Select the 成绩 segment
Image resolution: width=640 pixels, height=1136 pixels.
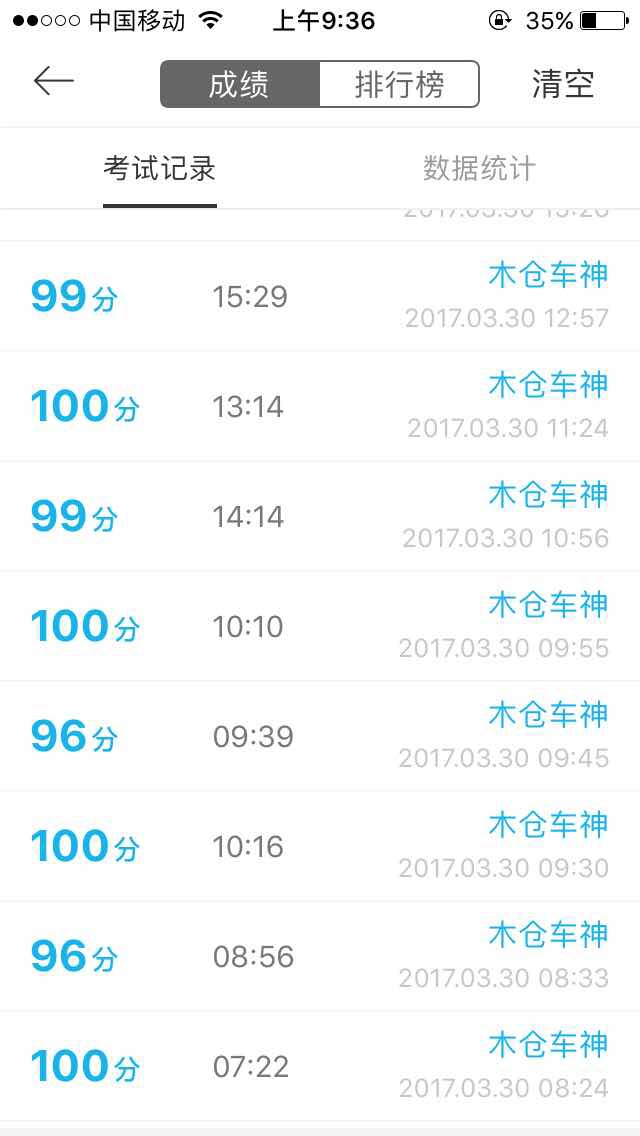pyautogui.click(x=240, y=84)
